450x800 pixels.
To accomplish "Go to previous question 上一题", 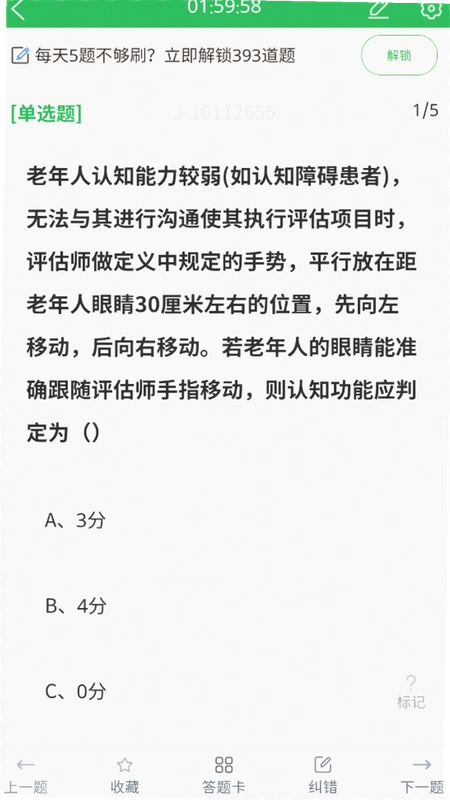I will (x=25, y=776).
